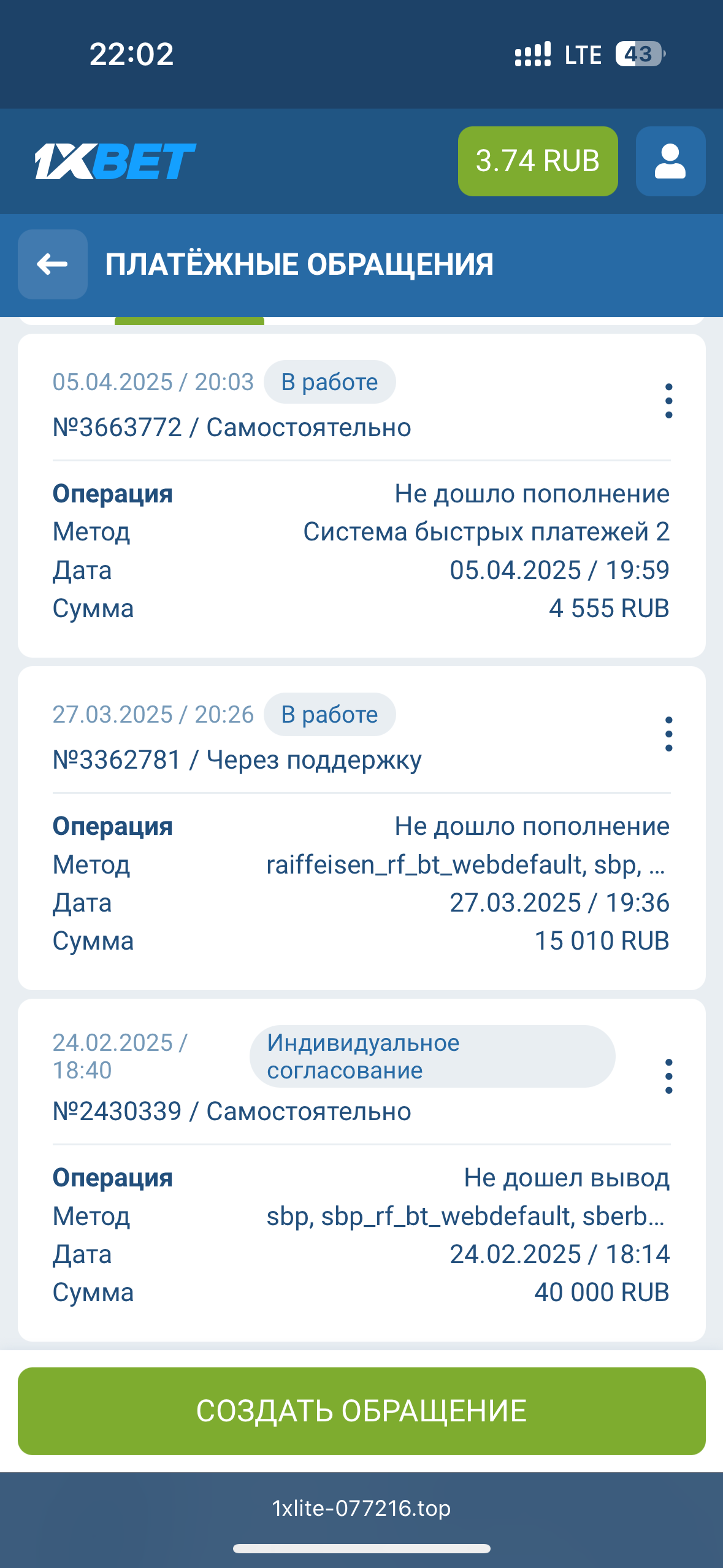Open the 1XBET logo home link
Screen dimensions: 723x1568
click(x=115, y=161)
